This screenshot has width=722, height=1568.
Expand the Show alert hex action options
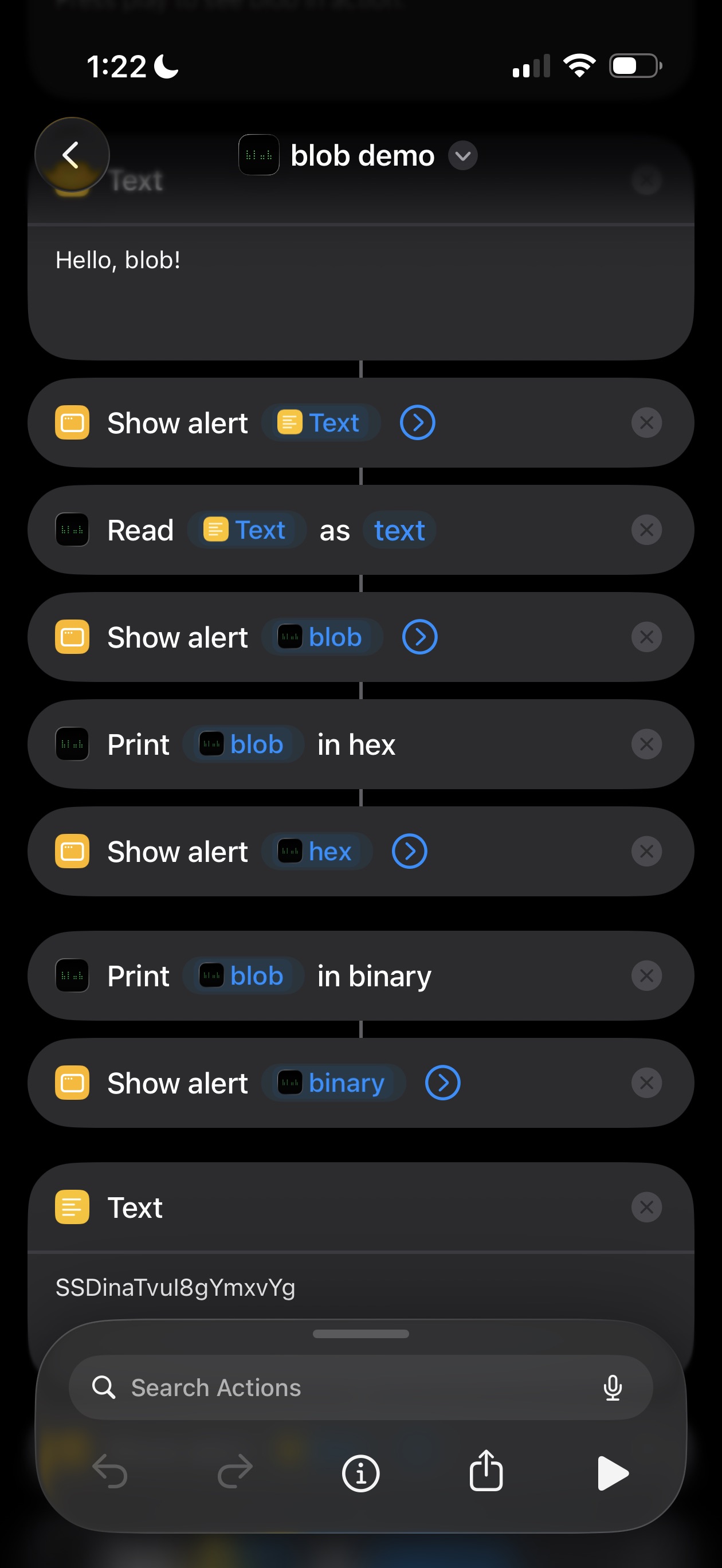pos(409,851)
